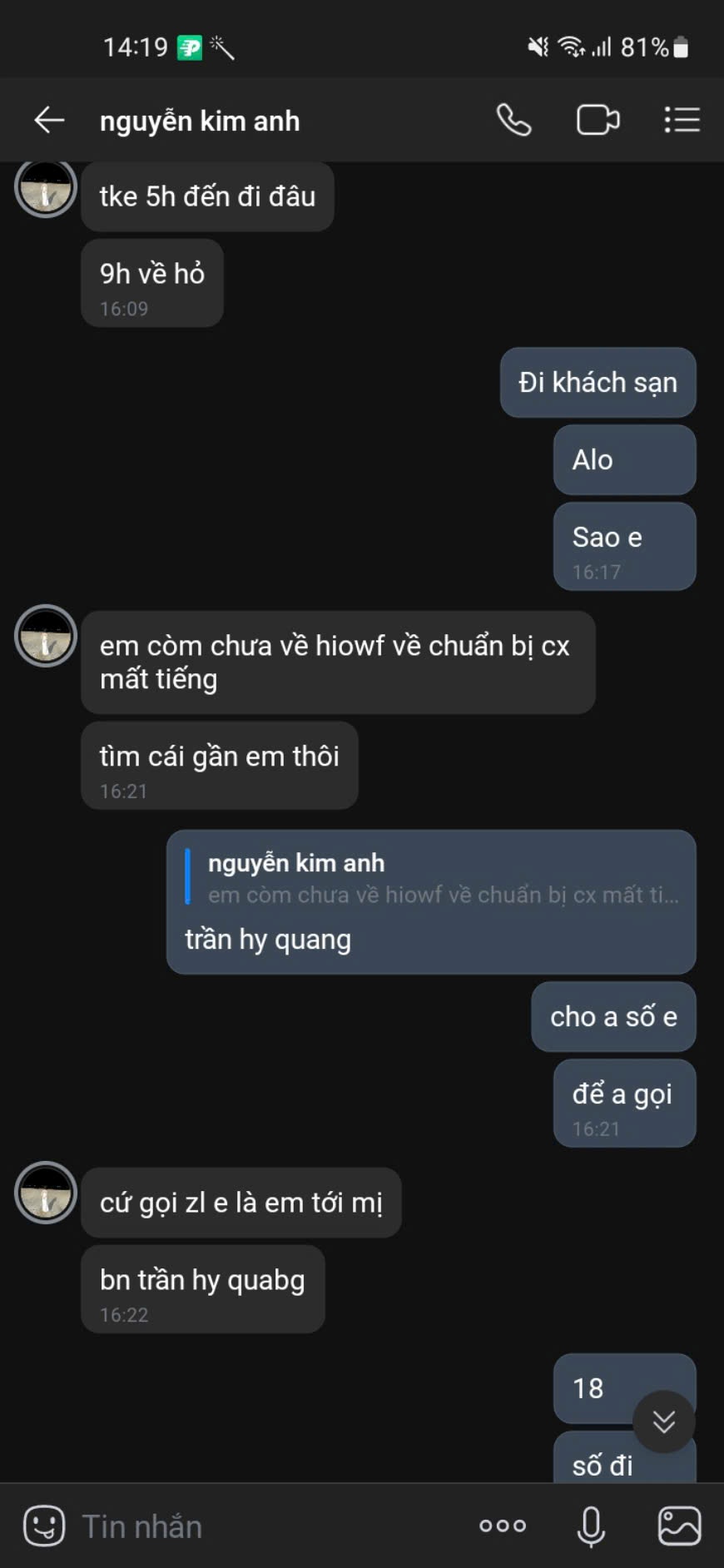Jump to the latest messages
The width and height of the screenshot is (724, 1568).
click(664, 1422)
